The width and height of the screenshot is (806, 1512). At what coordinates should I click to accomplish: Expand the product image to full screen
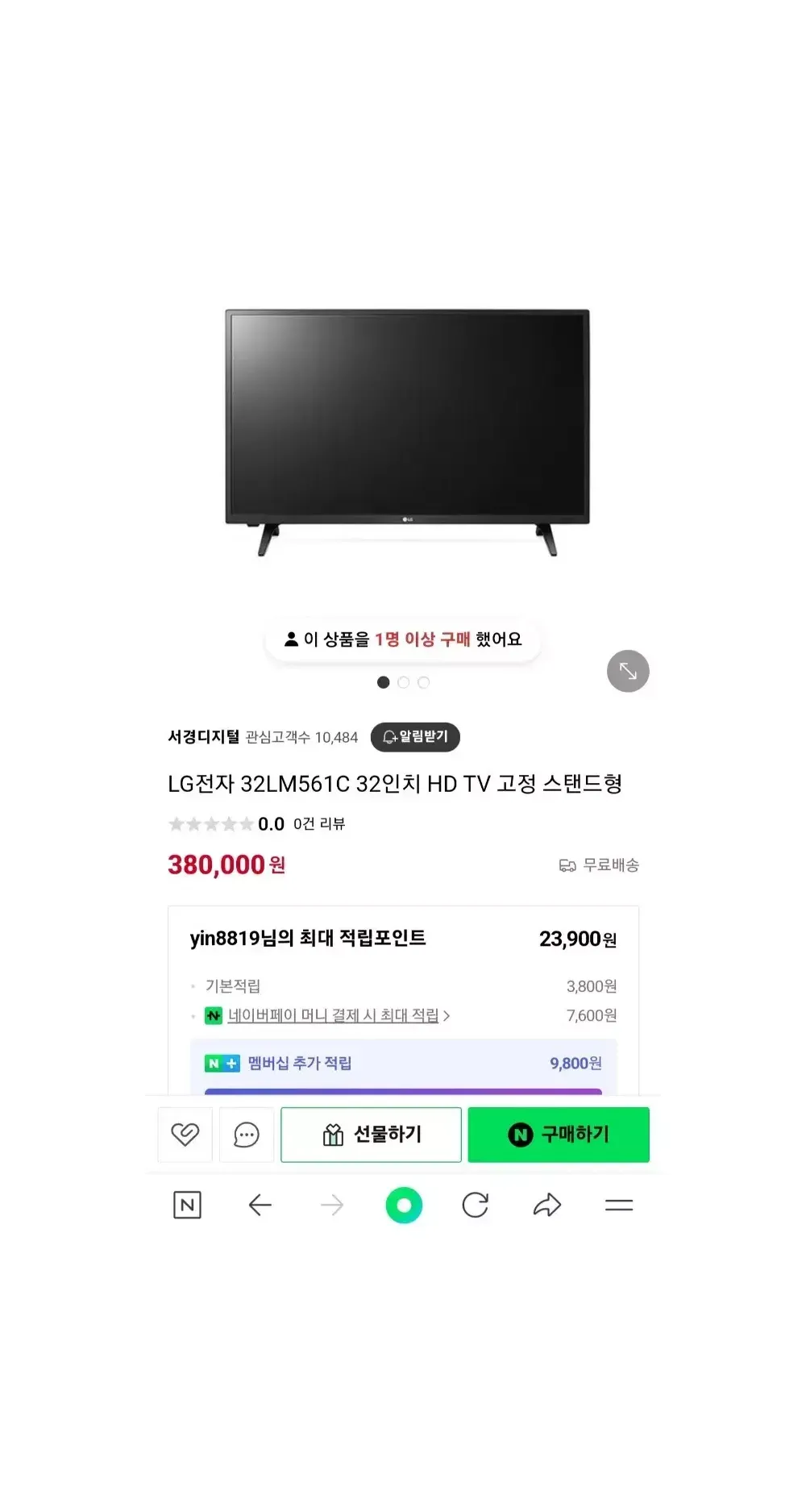tap(628, 671)
